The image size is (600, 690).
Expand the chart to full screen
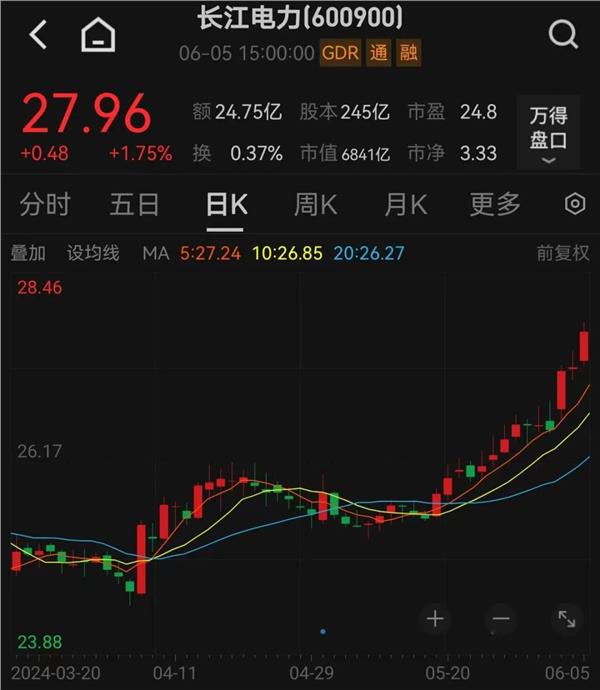pos(566,619)
